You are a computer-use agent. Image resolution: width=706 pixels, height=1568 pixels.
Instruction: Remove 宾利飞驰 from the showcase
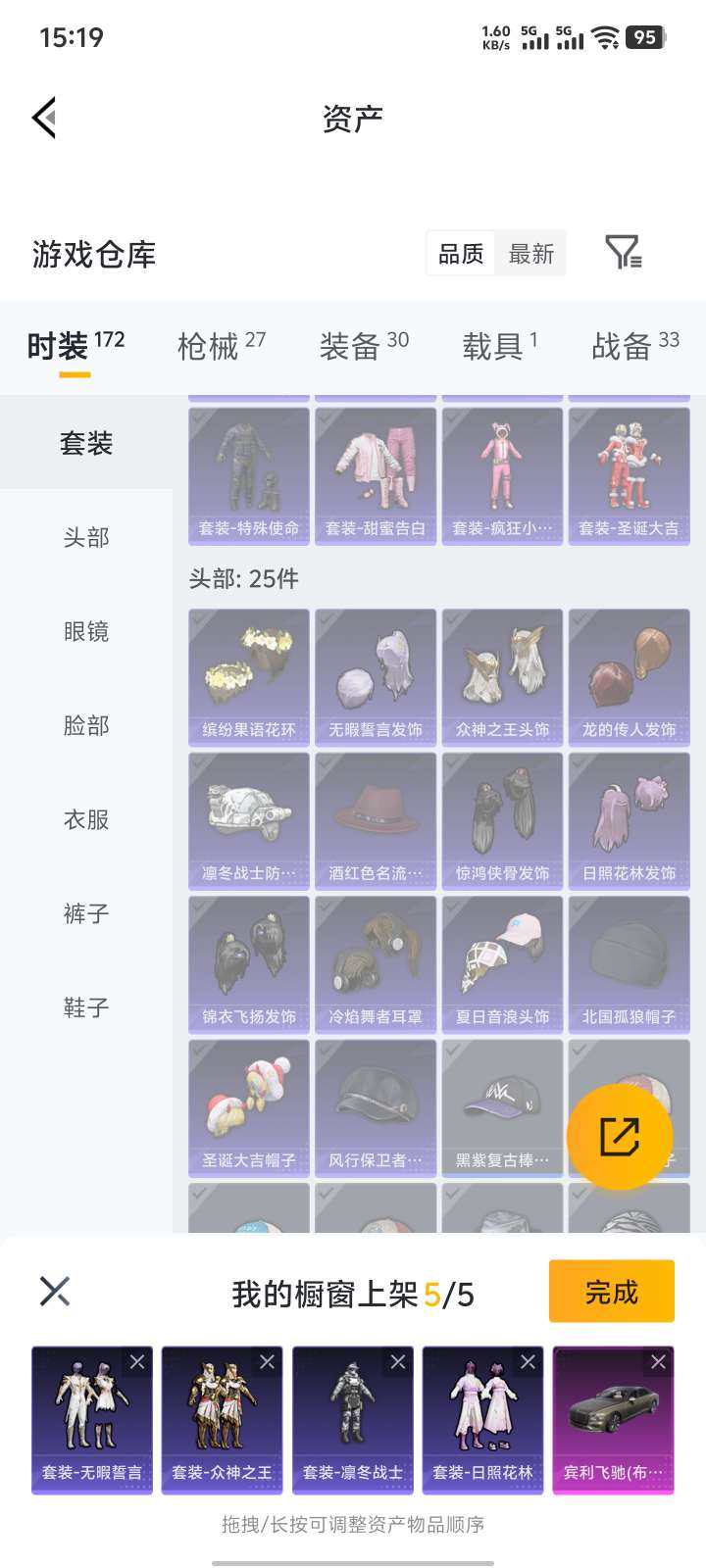pyautogui.click(x=658, y=1361)
